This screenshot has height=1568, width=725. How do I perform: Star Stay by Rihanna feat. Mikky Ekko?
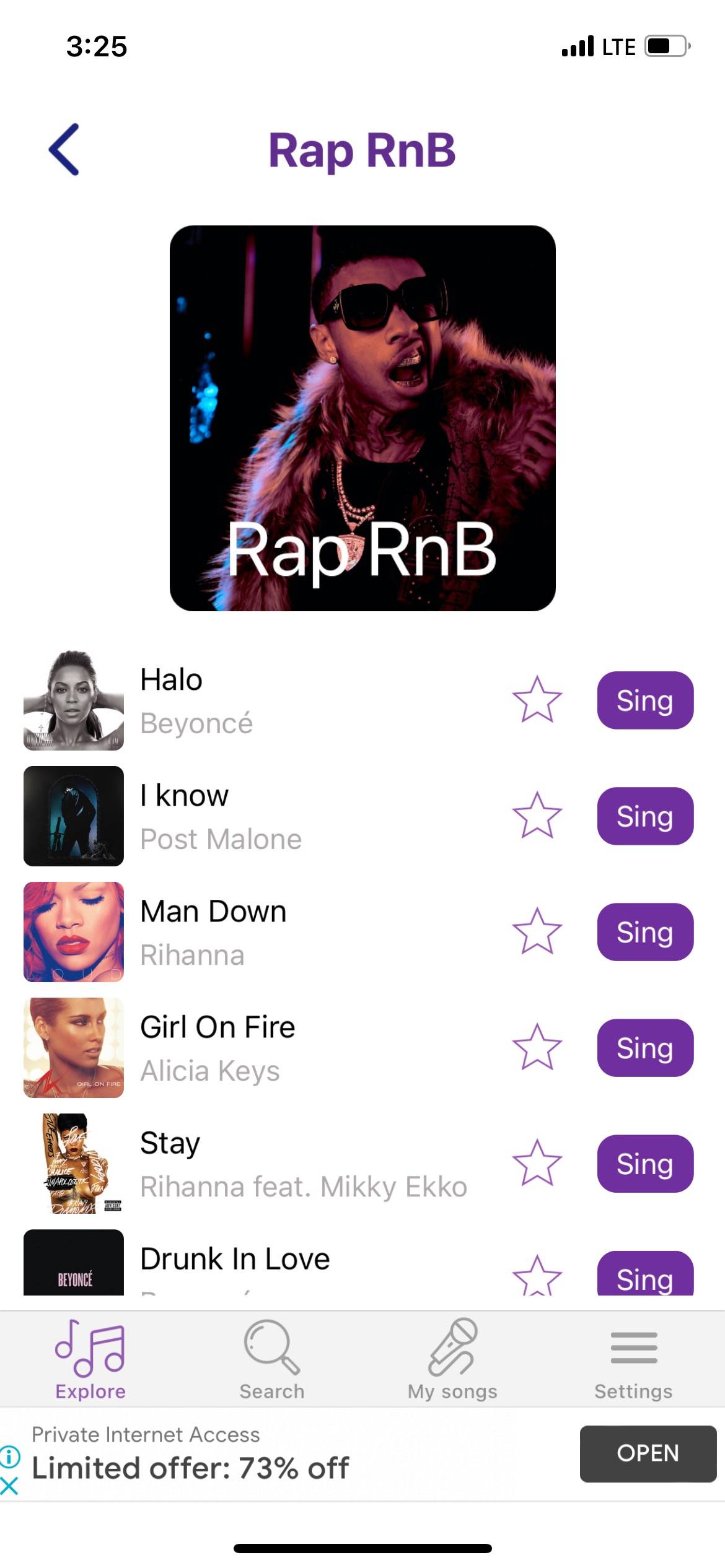537,1163
